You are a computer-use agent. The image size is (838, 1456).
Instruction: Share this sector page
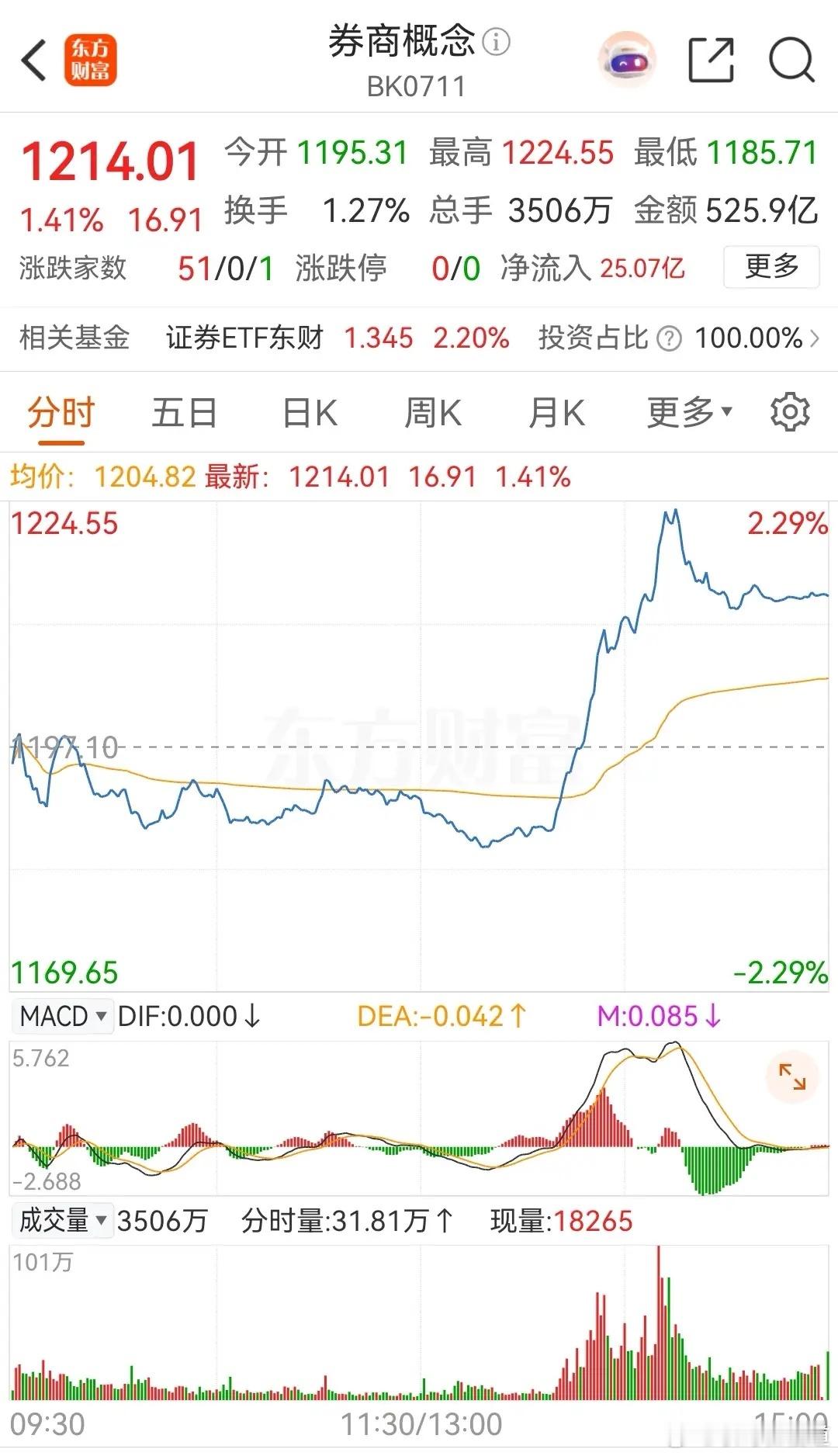712,60
